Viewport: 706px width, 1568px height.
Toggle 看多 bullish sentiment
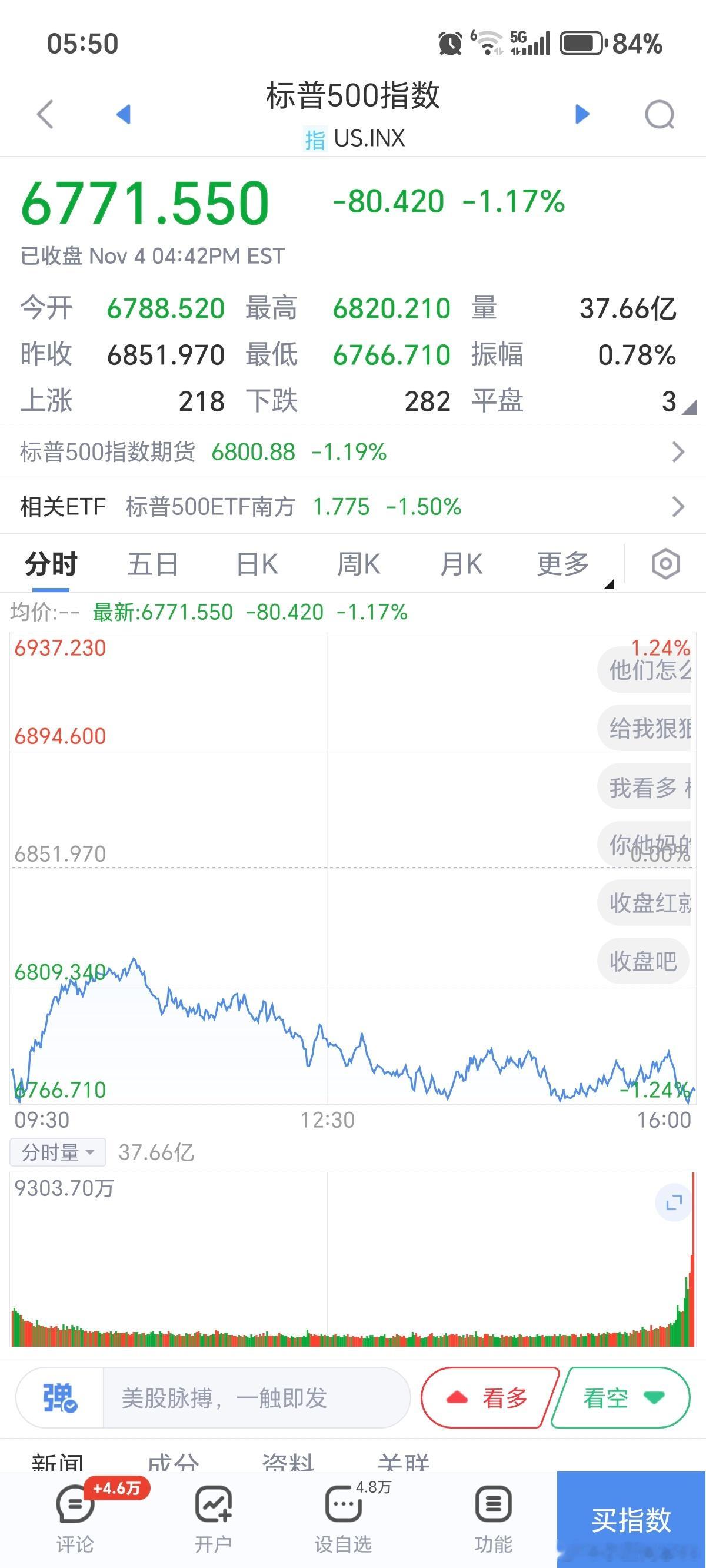click(x=487, y=1398)
